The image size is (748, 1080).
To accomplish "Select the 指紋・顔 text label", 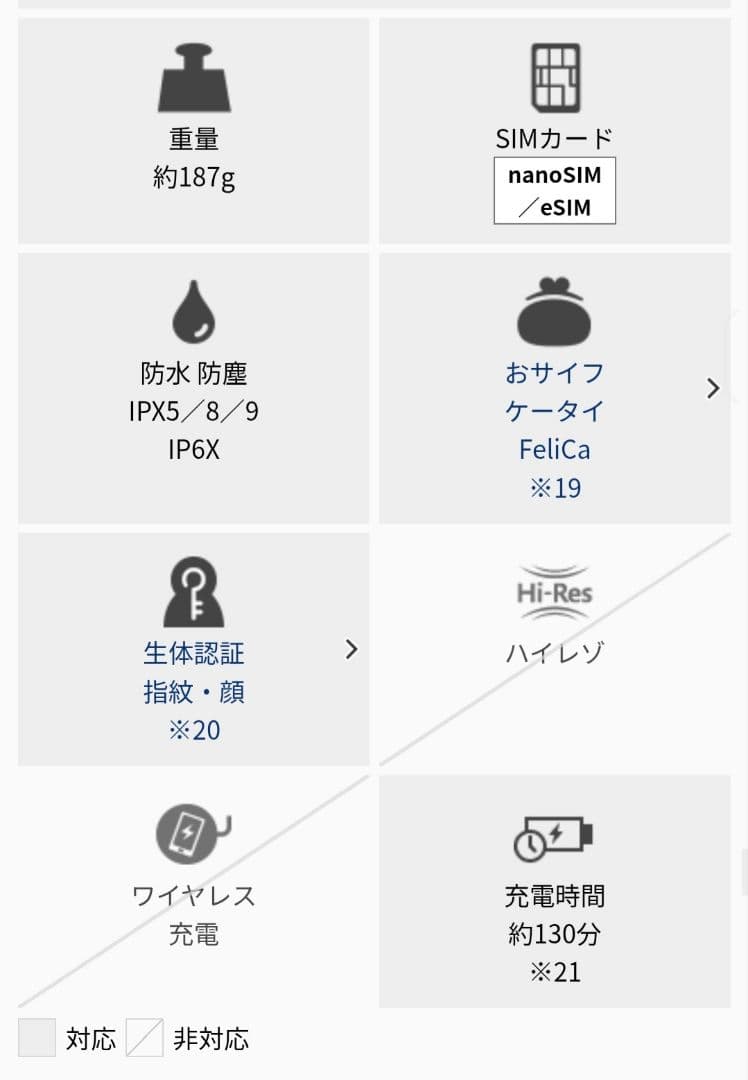I will (x=193, y=691).
